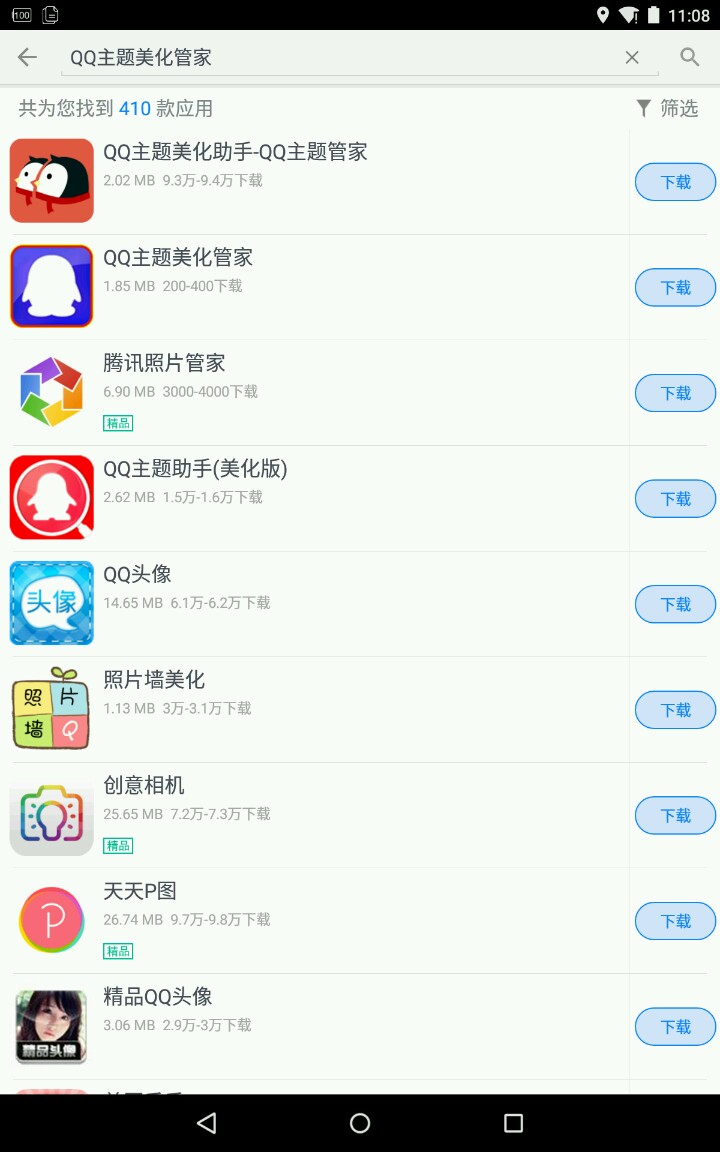Download 创意相机
This screenshot has height=1152, width=720.
[675, 816]
